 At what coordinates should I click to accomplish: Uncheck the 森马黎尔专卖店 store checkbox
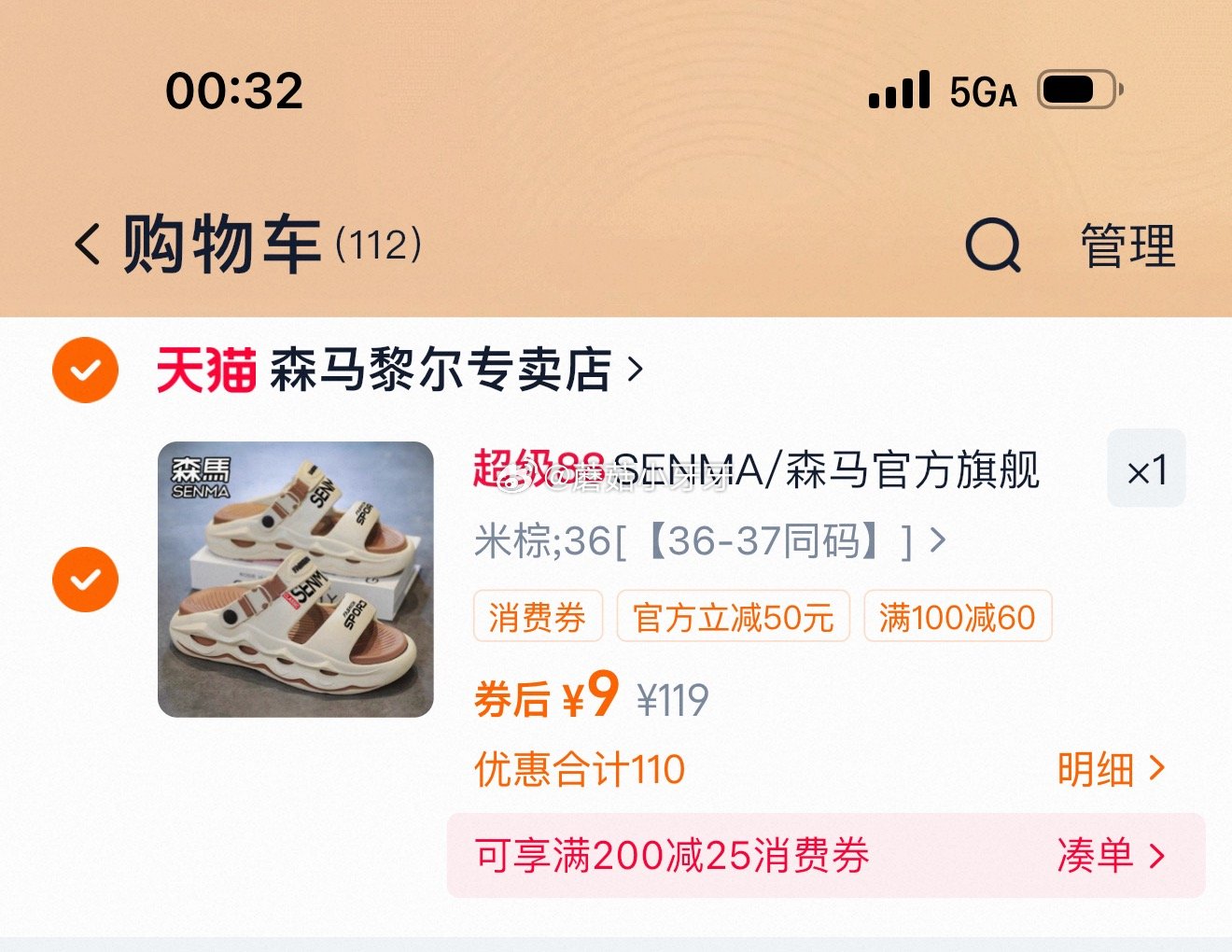[x=85, y=371]
